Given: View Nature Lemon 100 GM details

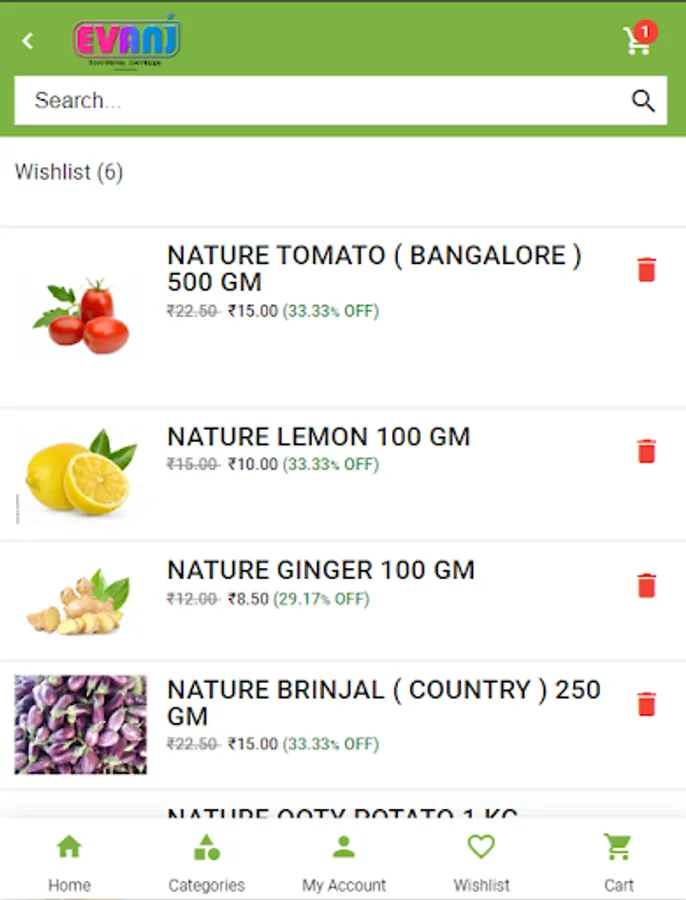Looking at the screenshot, I should coord(318,437).
